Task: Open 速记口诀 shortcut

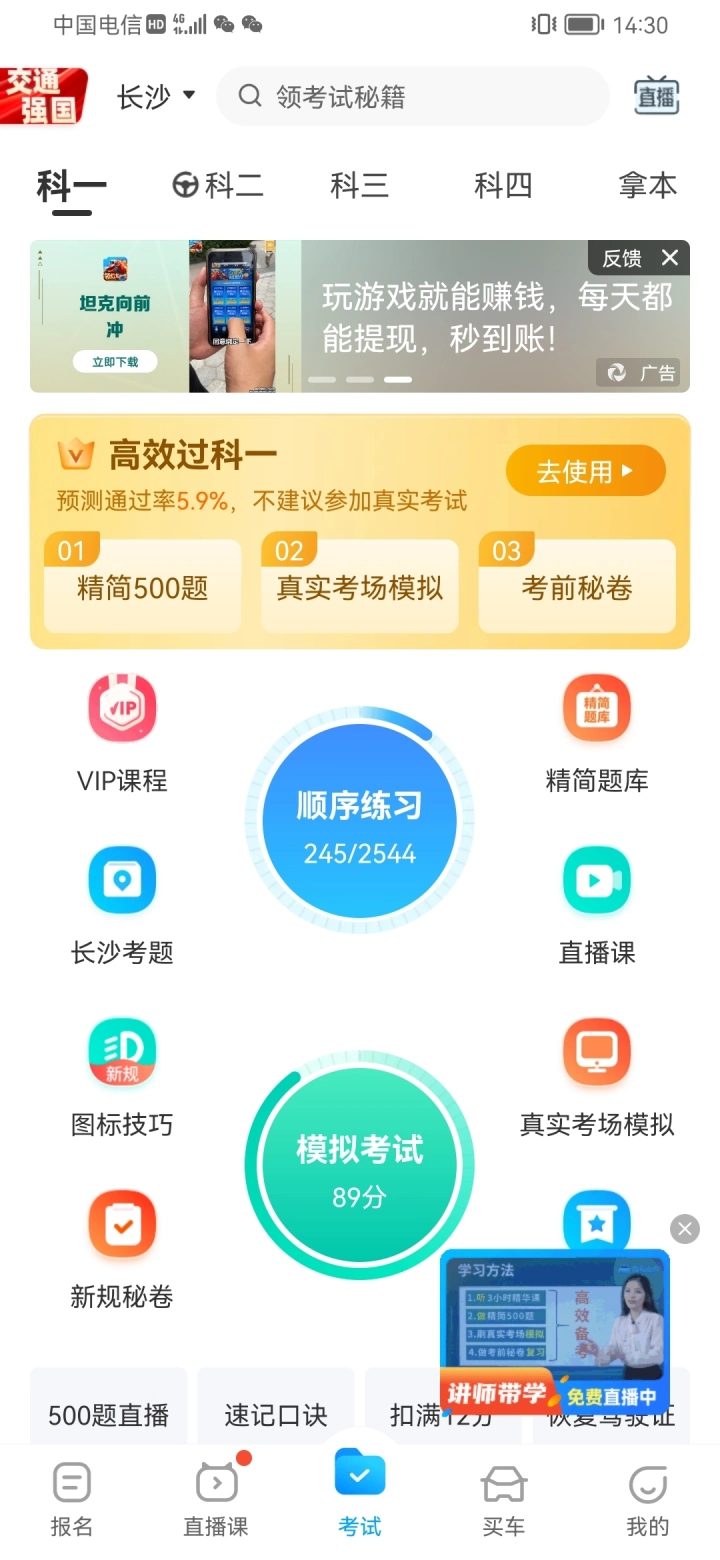Action: [275, 1414]
